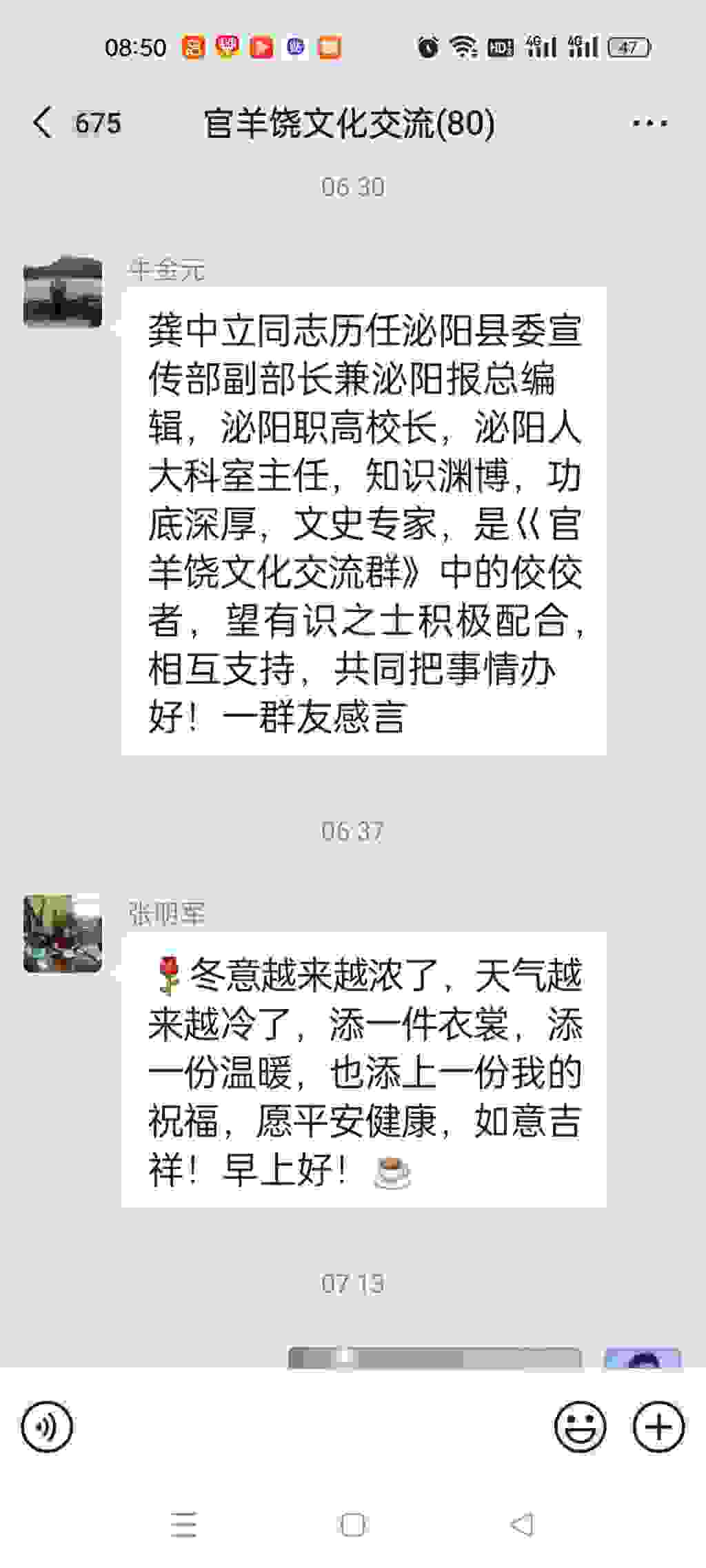Open the group chat options menu
Screen dimensions: 706x1568
(649, 123)
